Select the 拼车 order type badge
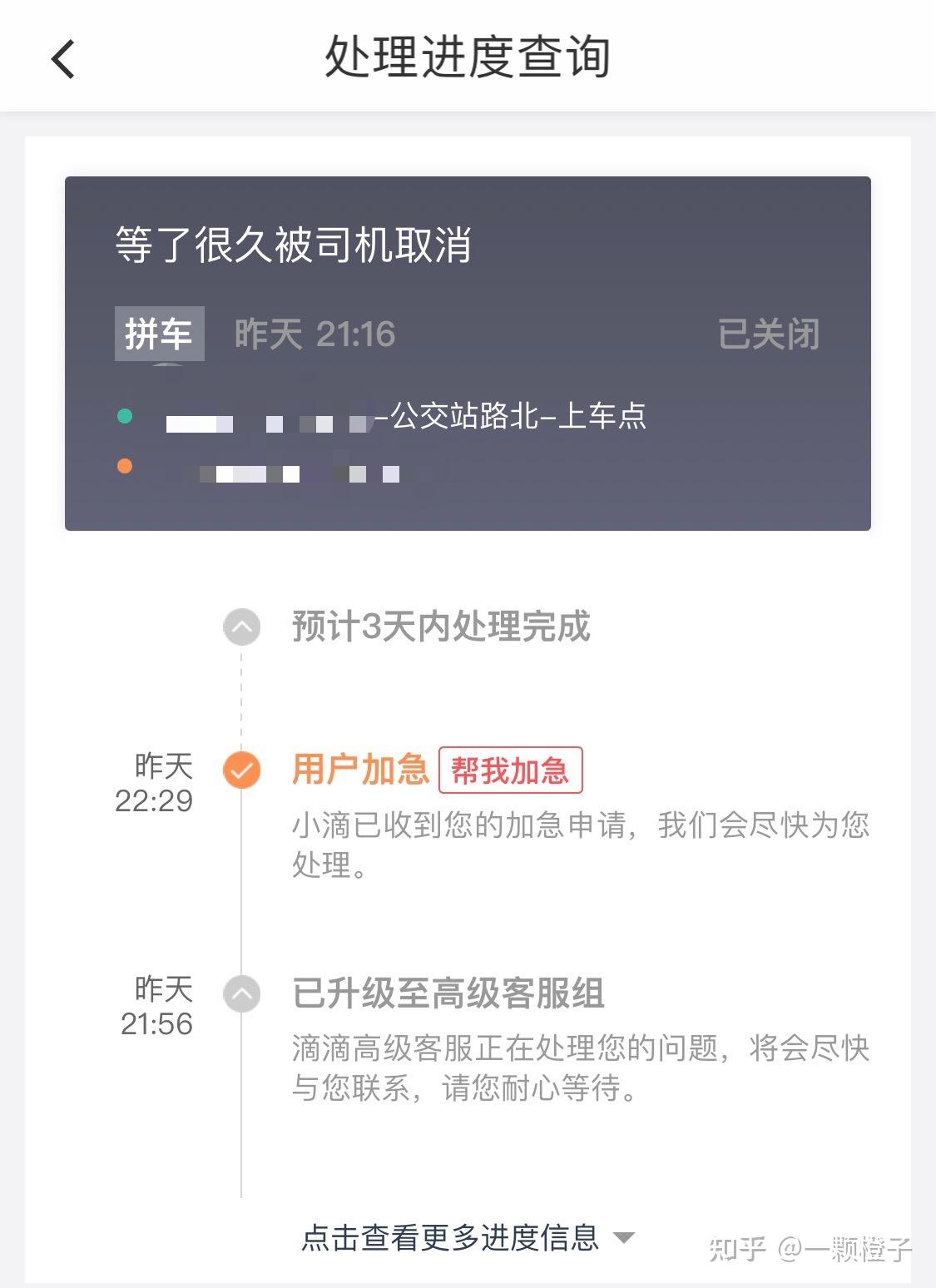The image size is (936, 1288). (x=159, y=334)
